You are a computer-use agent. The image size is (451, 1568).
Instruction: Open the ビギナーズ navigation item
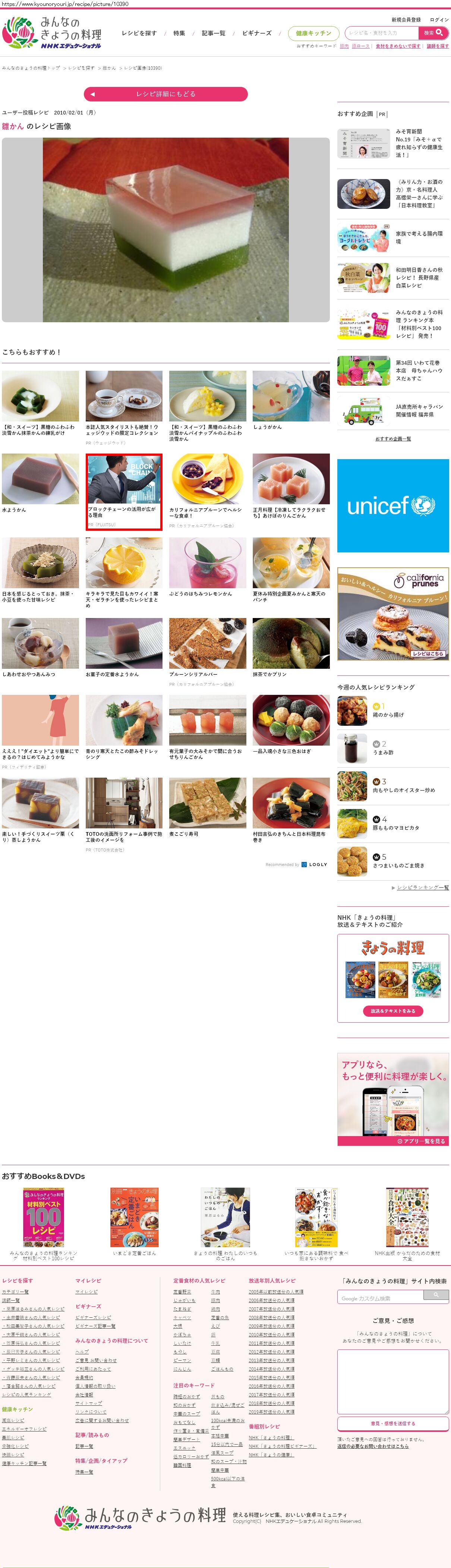[257, 34]
